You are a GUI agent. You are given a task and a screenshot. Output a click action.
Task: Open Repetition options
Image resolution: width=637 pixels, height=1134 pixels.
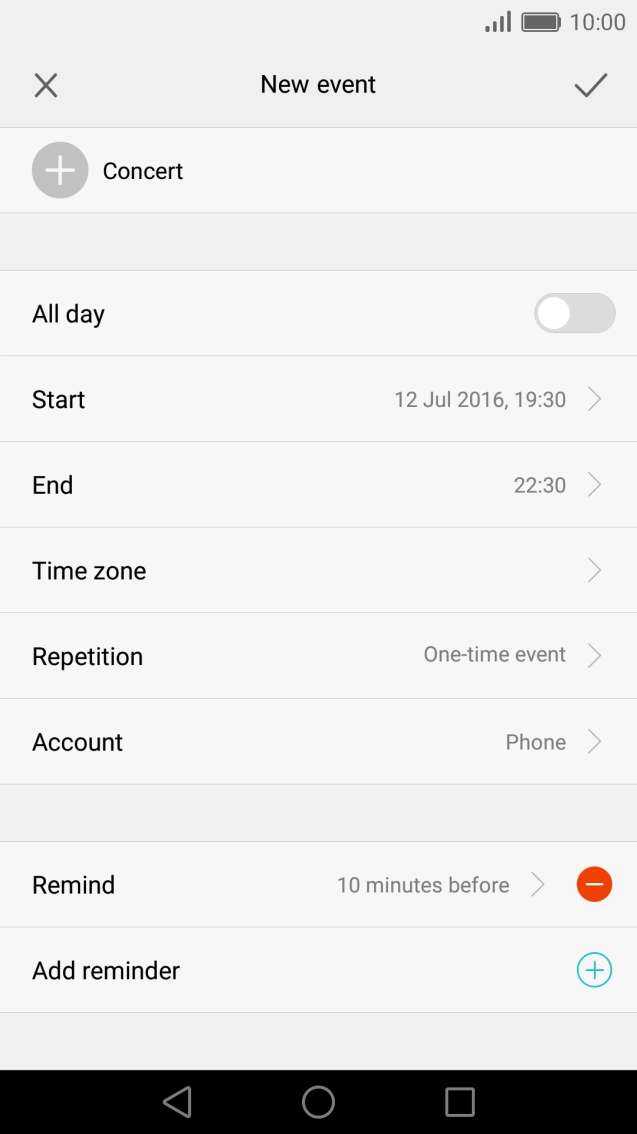point(318,657)
